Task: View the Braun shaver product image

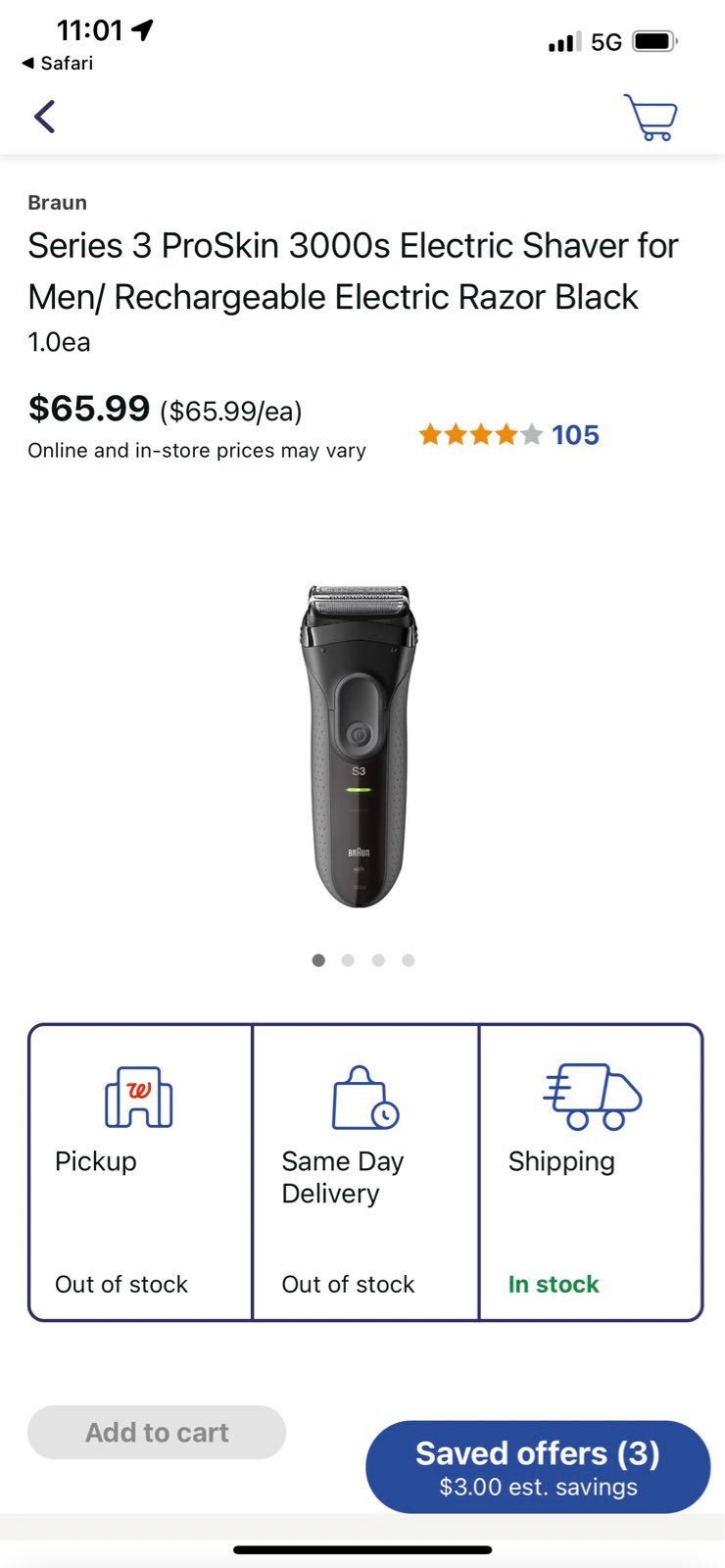Action: pyautogui.click(x=360, y=746)
